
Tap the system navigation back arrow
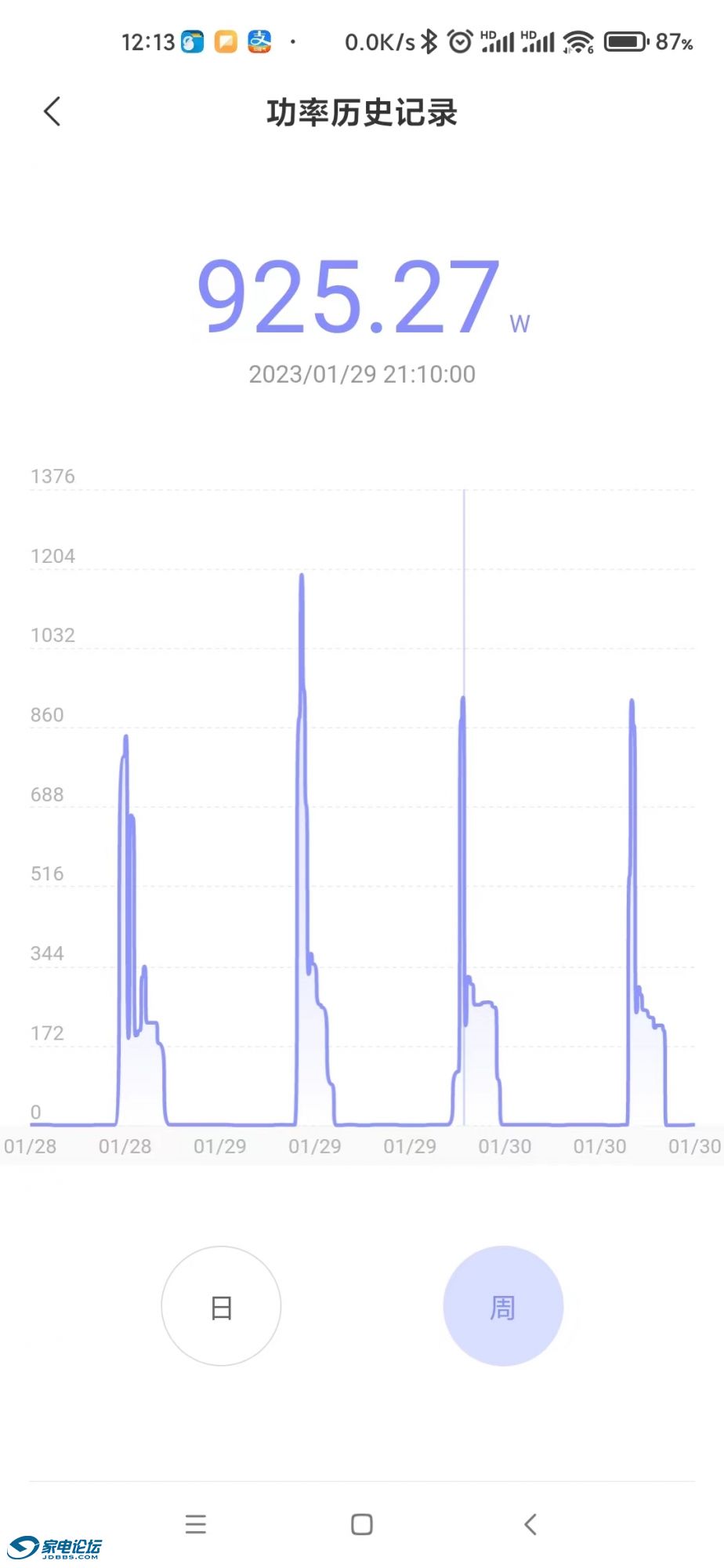coord(530,1524)
